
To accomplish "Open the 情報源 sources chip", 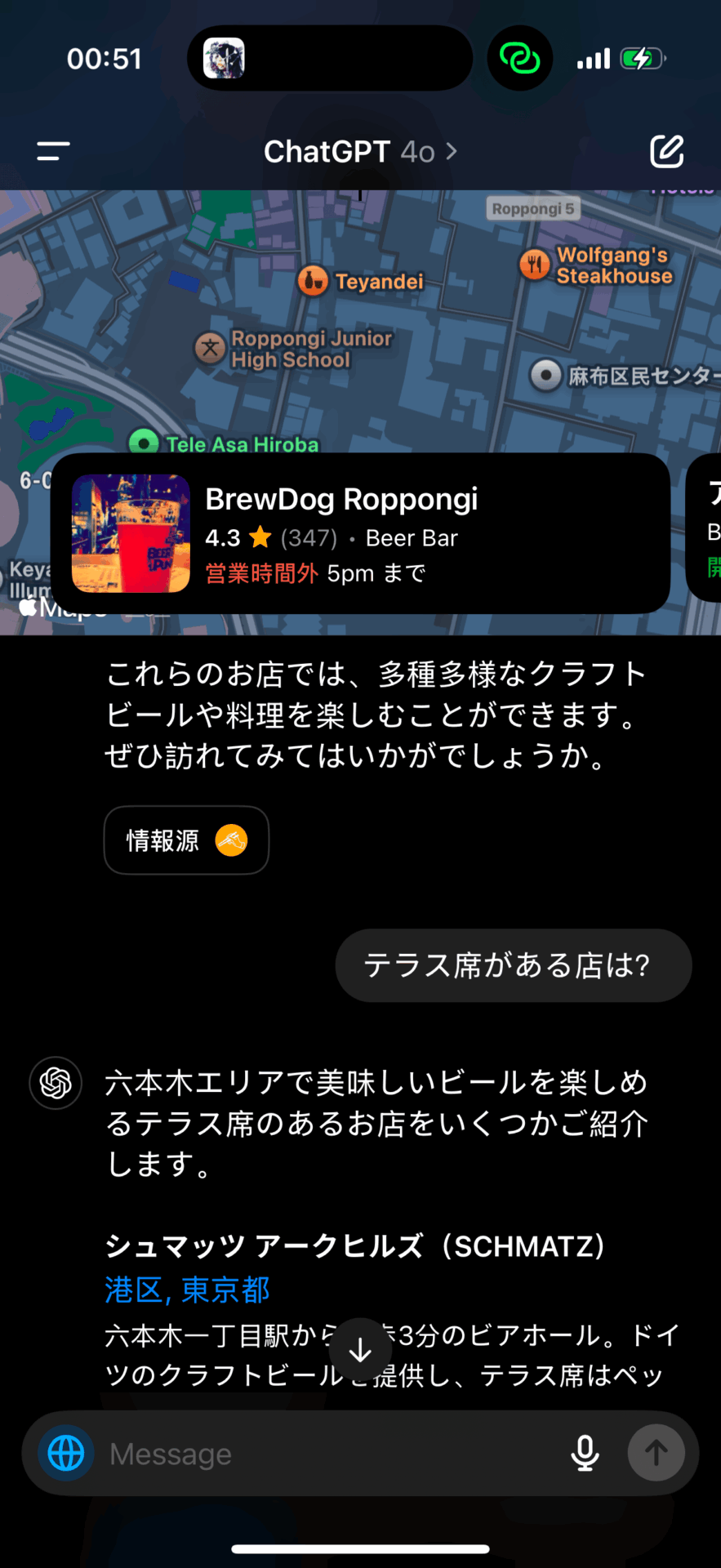I will 186,840.
